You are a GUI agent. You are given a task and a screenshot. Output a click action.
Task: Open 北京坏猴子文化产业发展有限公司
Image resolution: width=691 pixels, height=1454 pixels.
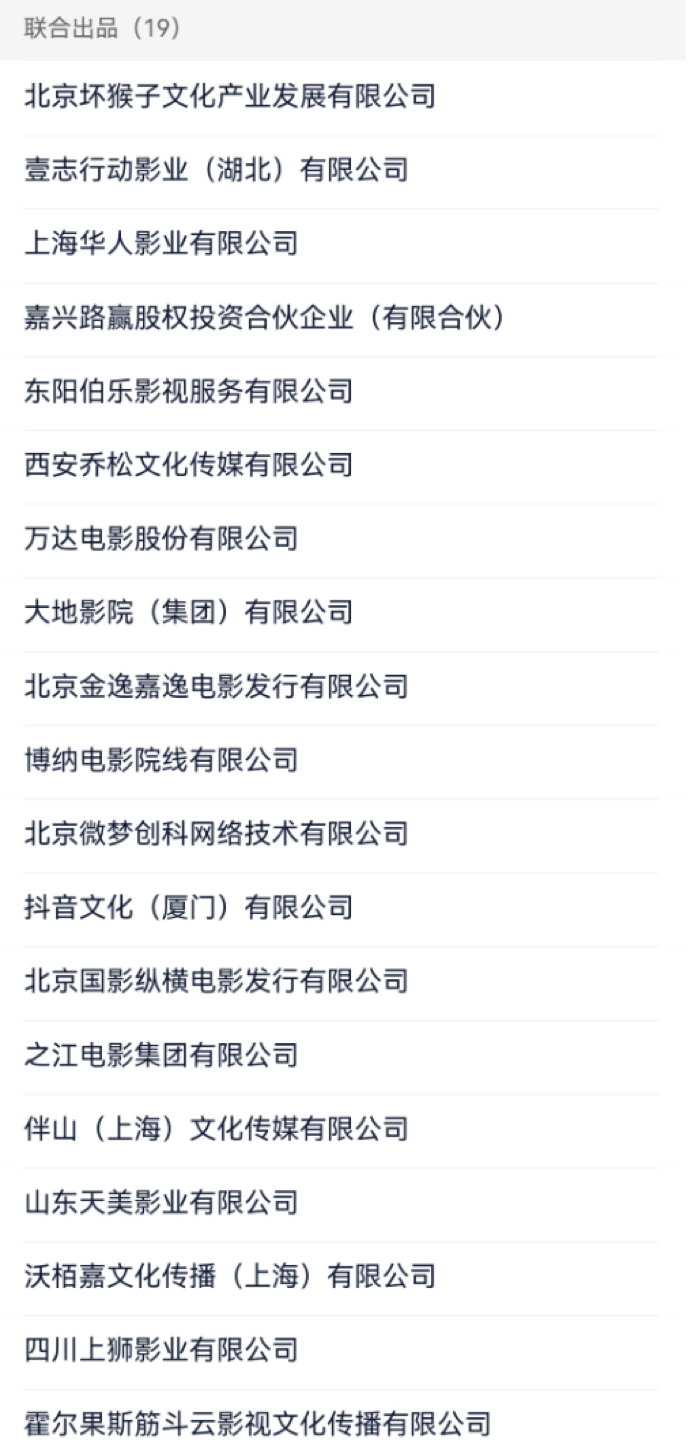click(230, 97)
